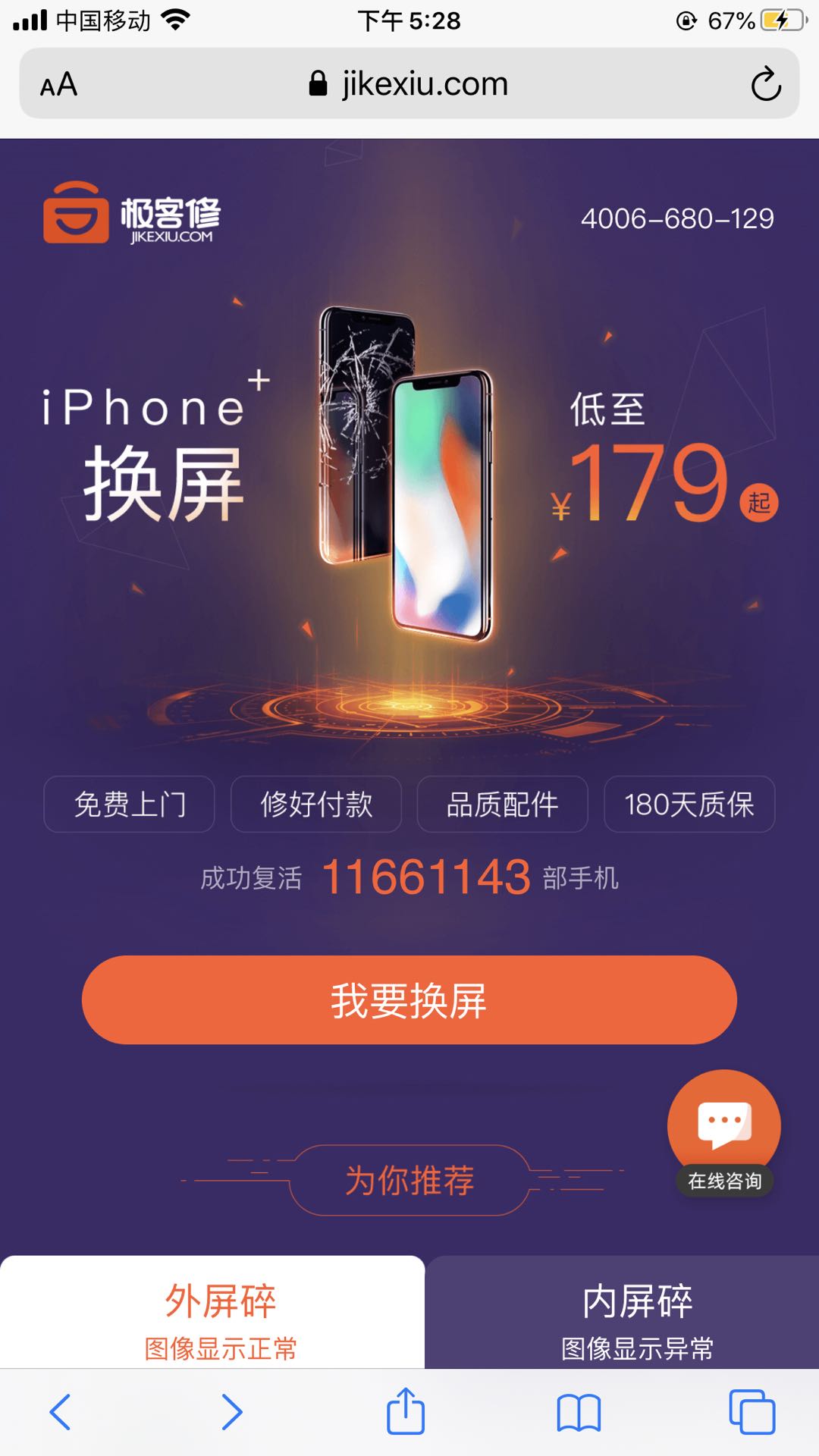819x1456 pixels.
Task: Open Safari bookmarks
Action: 579,1412
